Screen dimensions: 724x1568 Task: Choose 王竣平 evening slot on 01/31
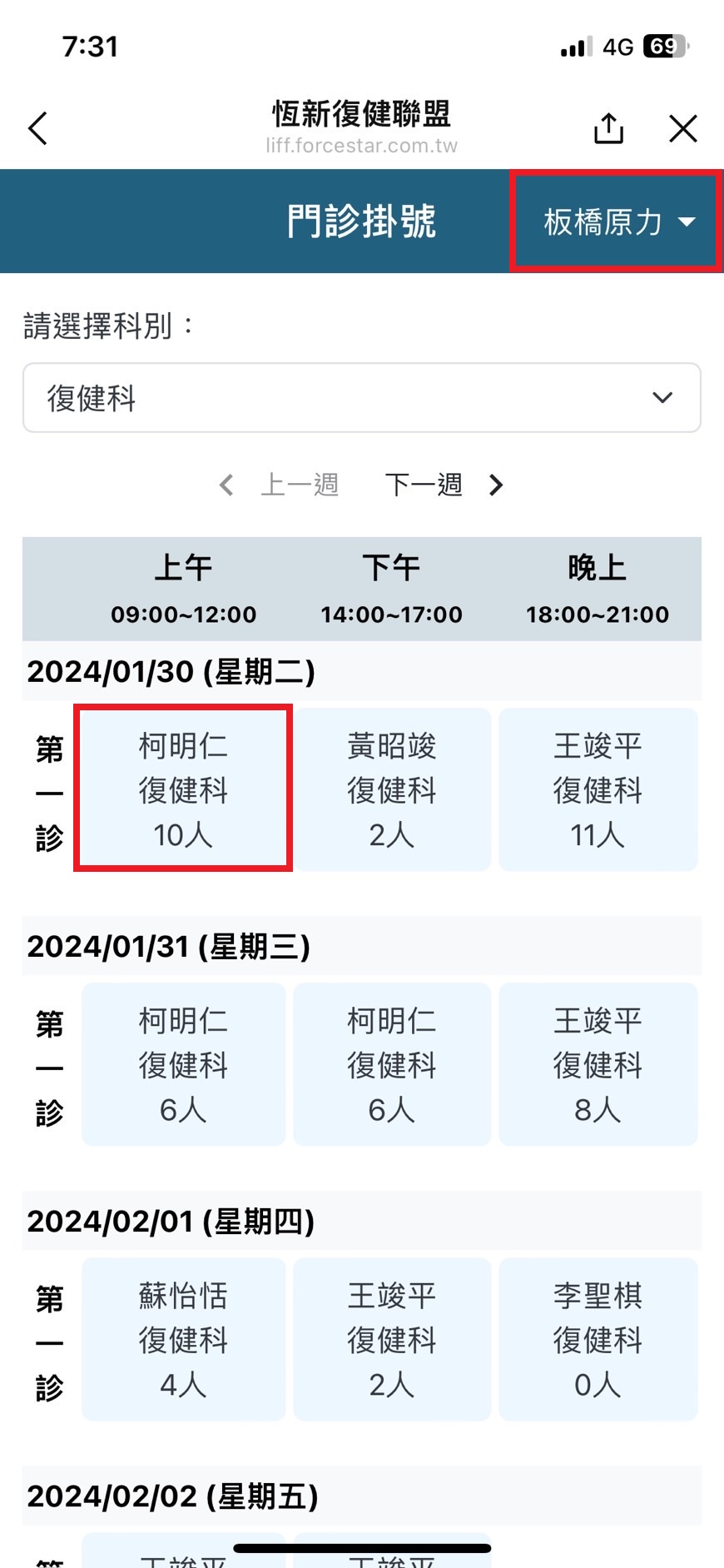(598, 1063)
